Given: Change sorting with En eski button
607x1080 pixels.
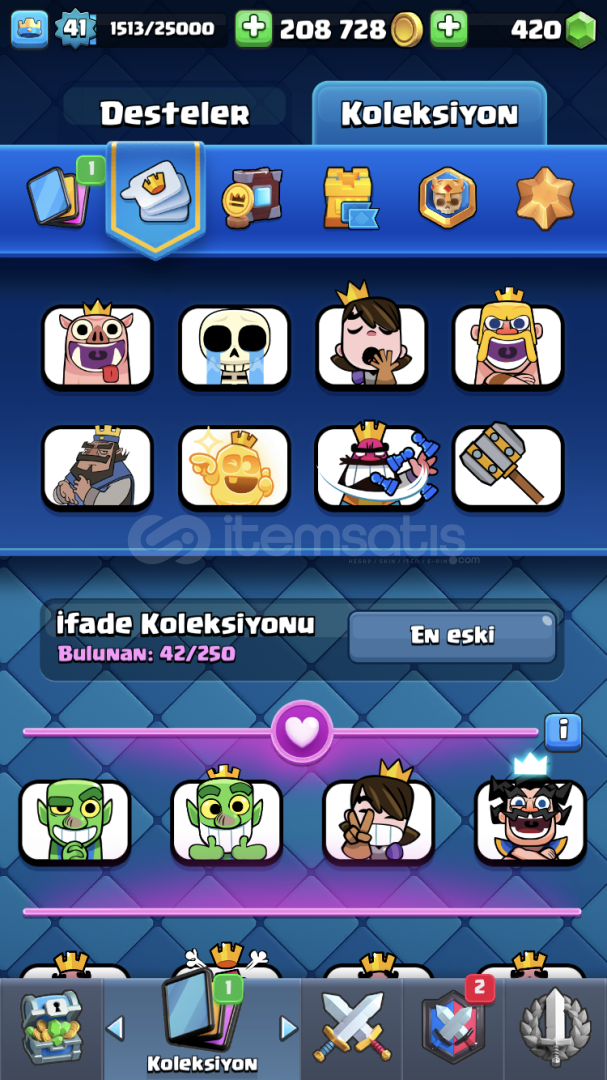Looking at the screenshot, I should tap(452, 636).
